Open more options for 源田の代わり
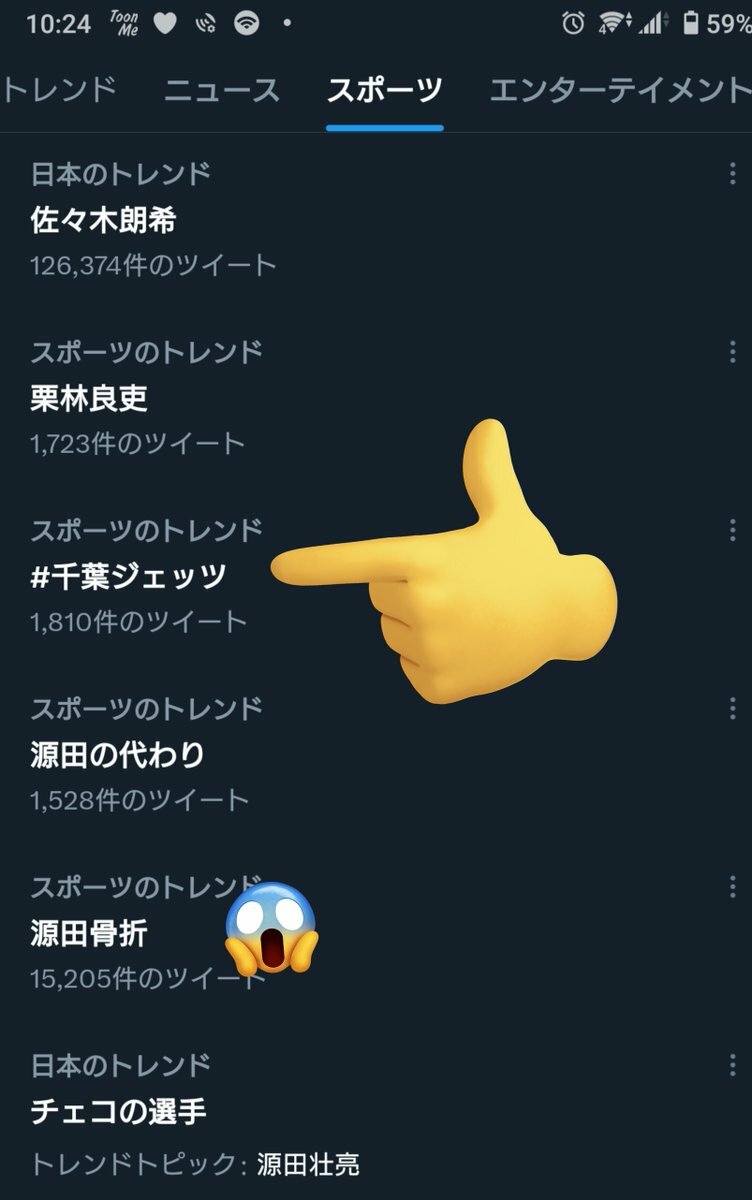The image size is (752, 1200). coord(733,708)
